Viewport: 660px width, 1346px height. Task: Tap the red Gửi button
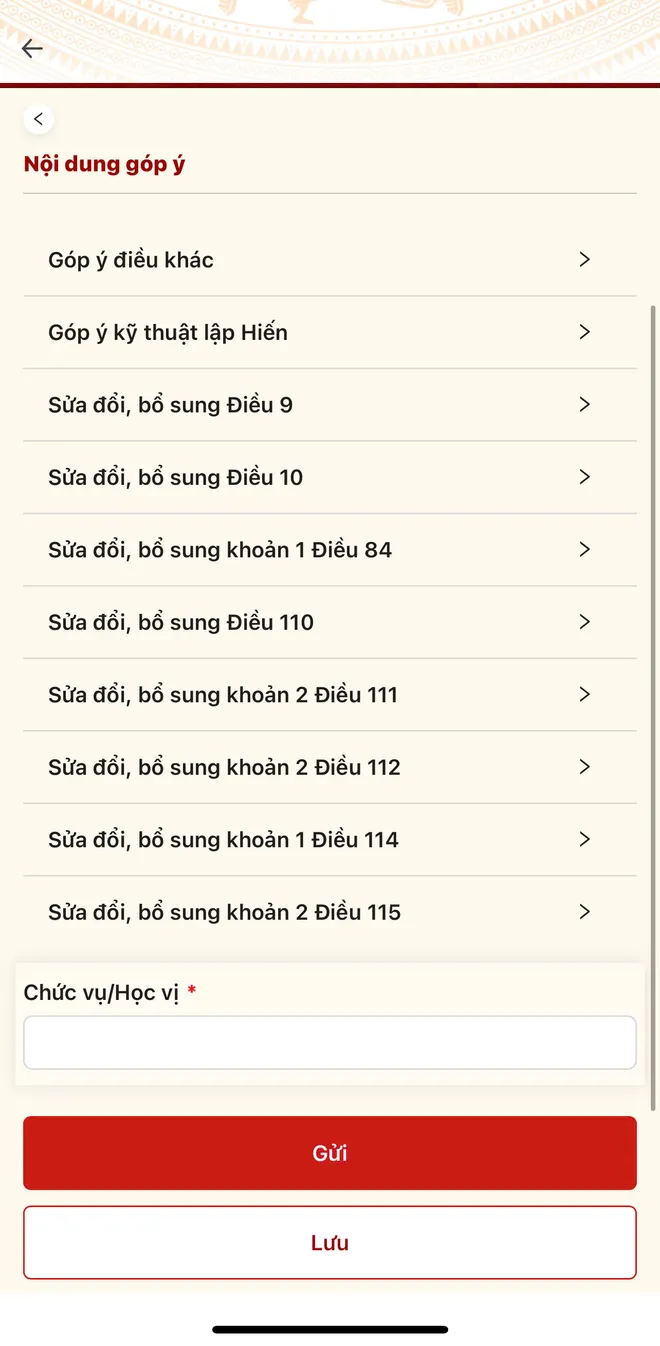(x=330, y=1153)
